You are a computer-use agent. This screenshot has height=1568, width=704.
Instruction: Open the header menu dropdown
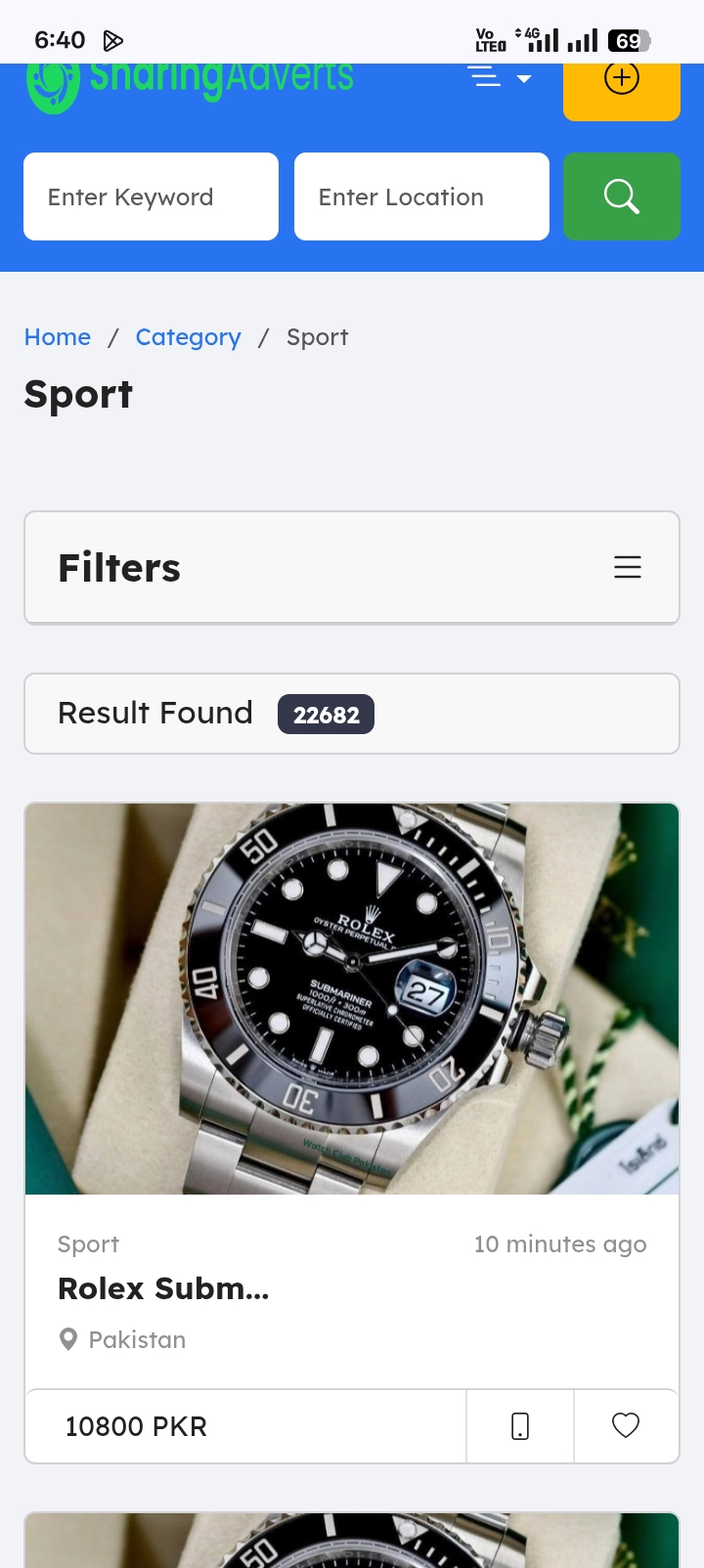click(x=500, y=77)
